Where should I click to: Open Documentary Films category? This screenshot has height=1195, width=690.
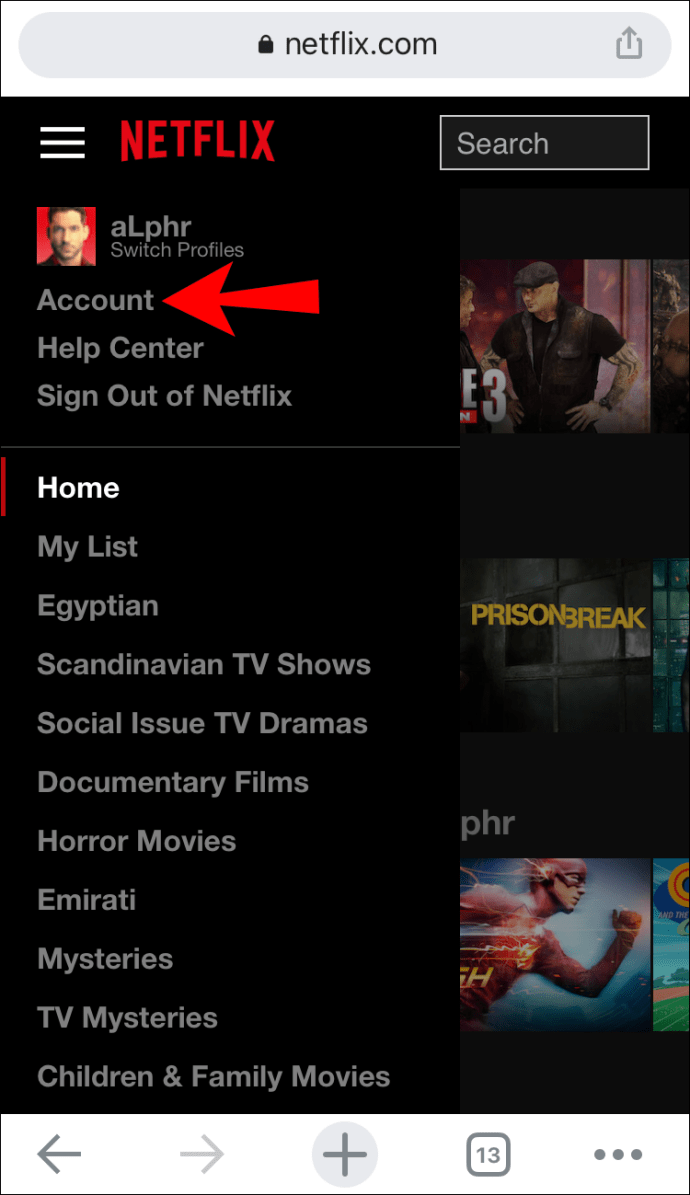pos(172,783)
